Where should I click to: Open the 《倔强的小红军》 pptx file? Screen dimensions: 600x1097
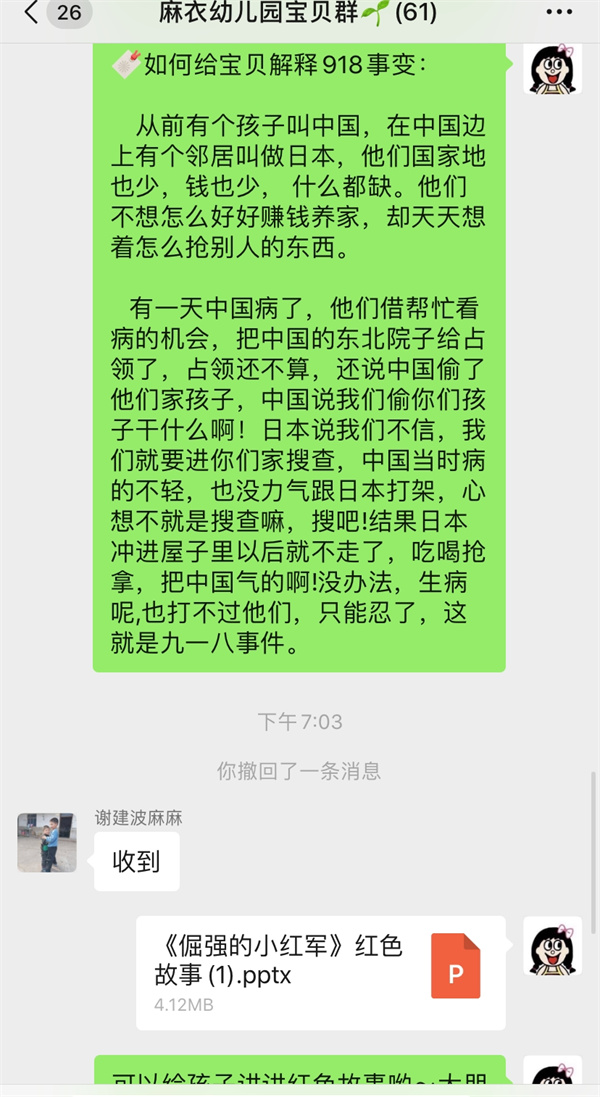(x=320, y=972)
